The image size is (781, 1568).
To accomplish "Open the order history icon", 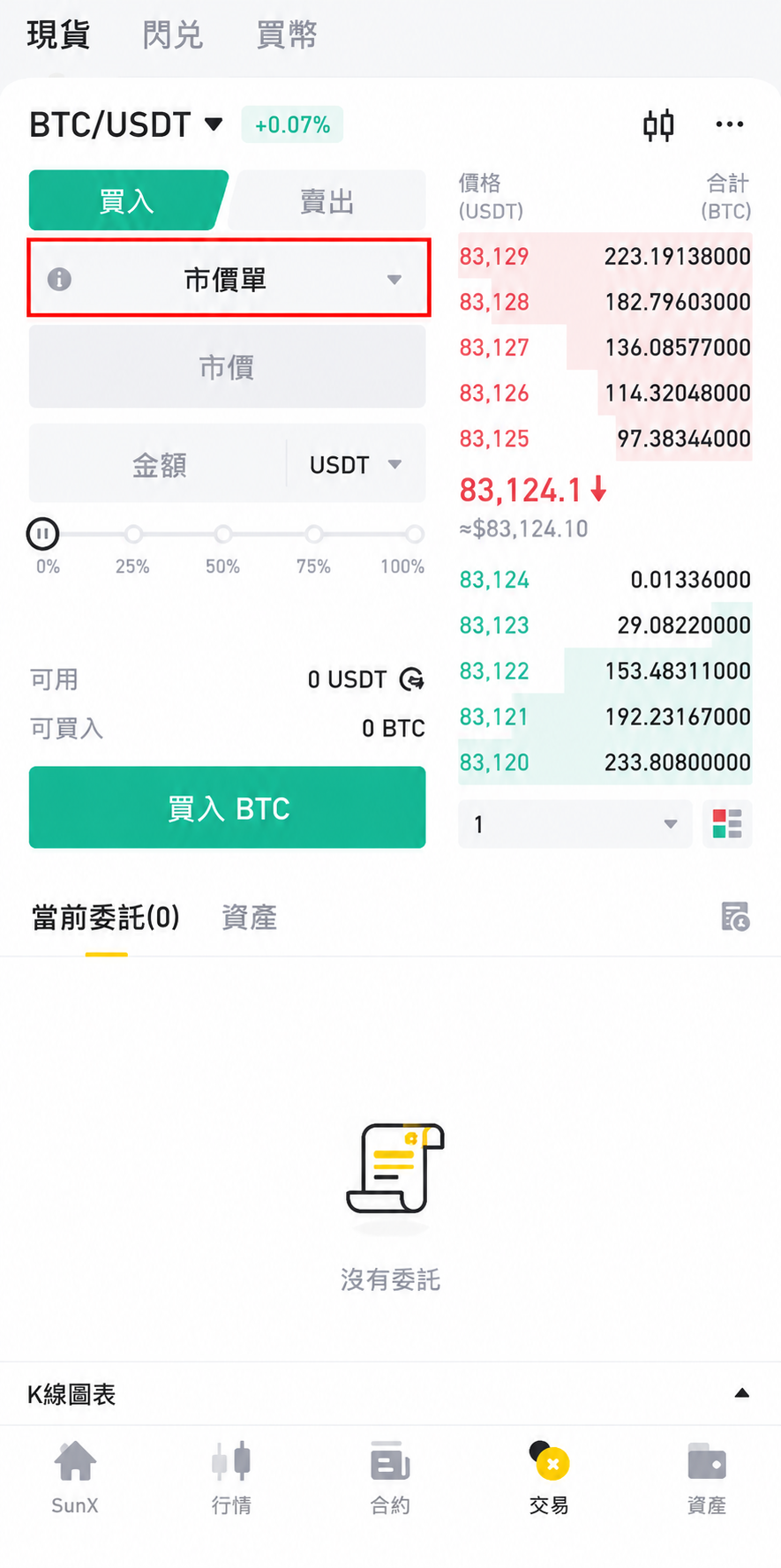I will point(735,917).
